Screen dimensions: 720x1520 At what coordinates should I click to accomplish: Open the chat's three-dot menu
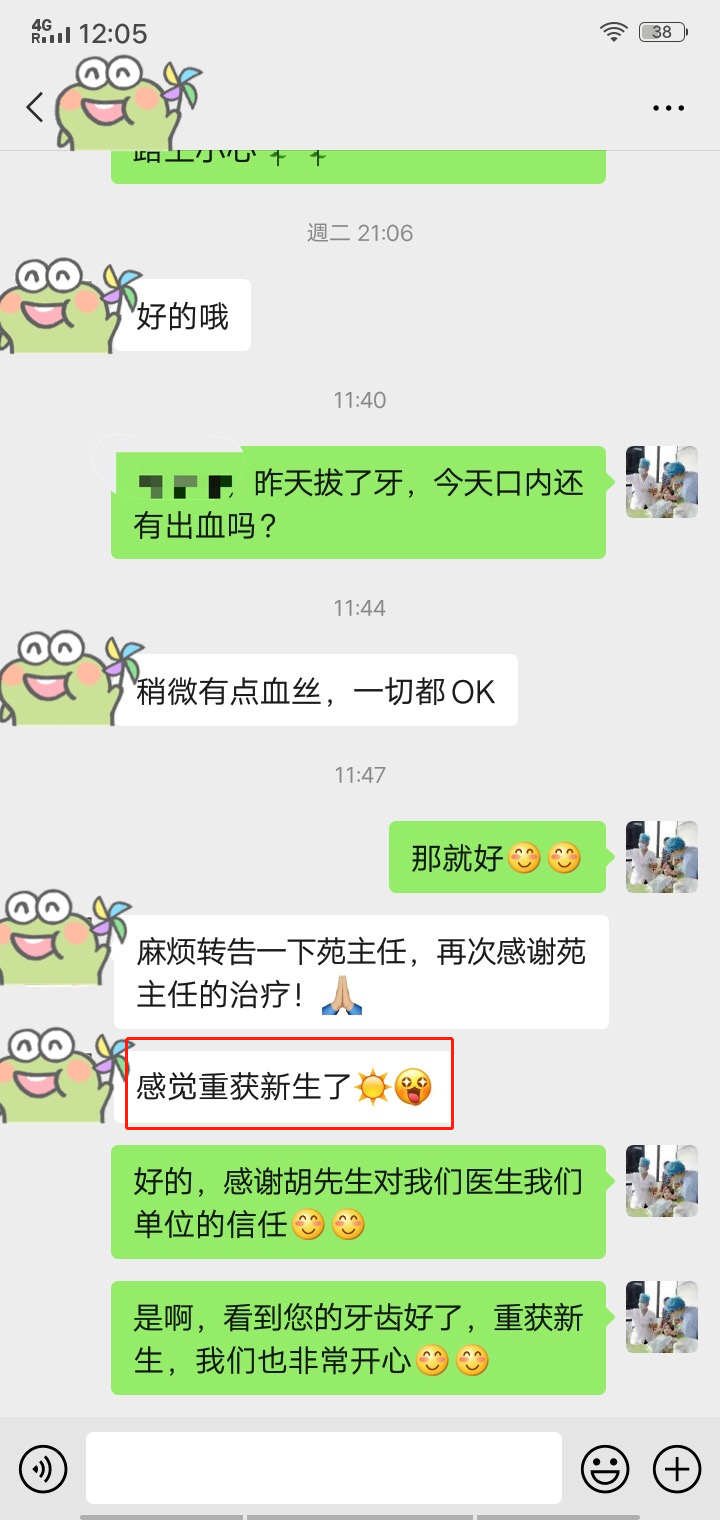[668, 108]
